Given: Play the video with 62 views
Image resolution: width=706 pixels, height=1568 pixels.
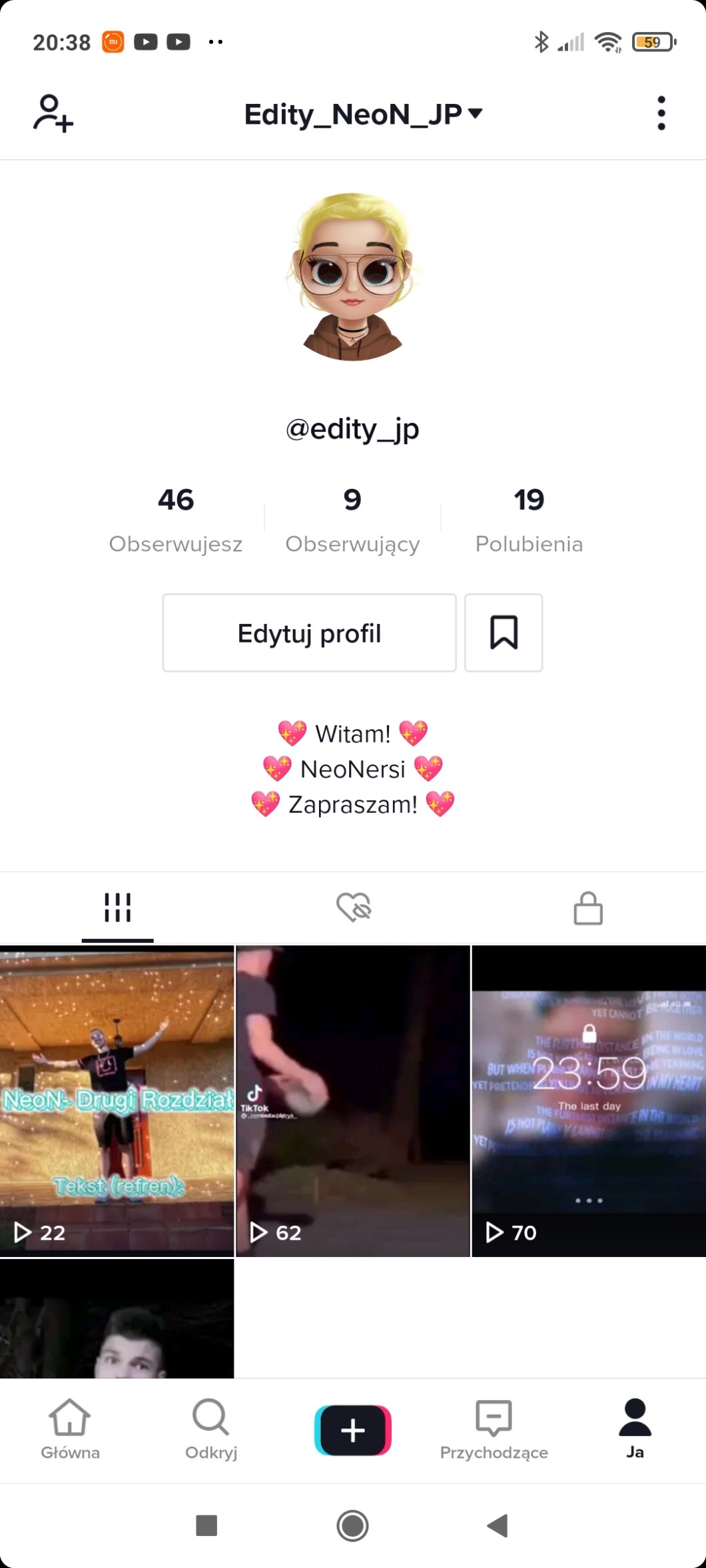Looking at the screenshot, I should pos(352,1101).
